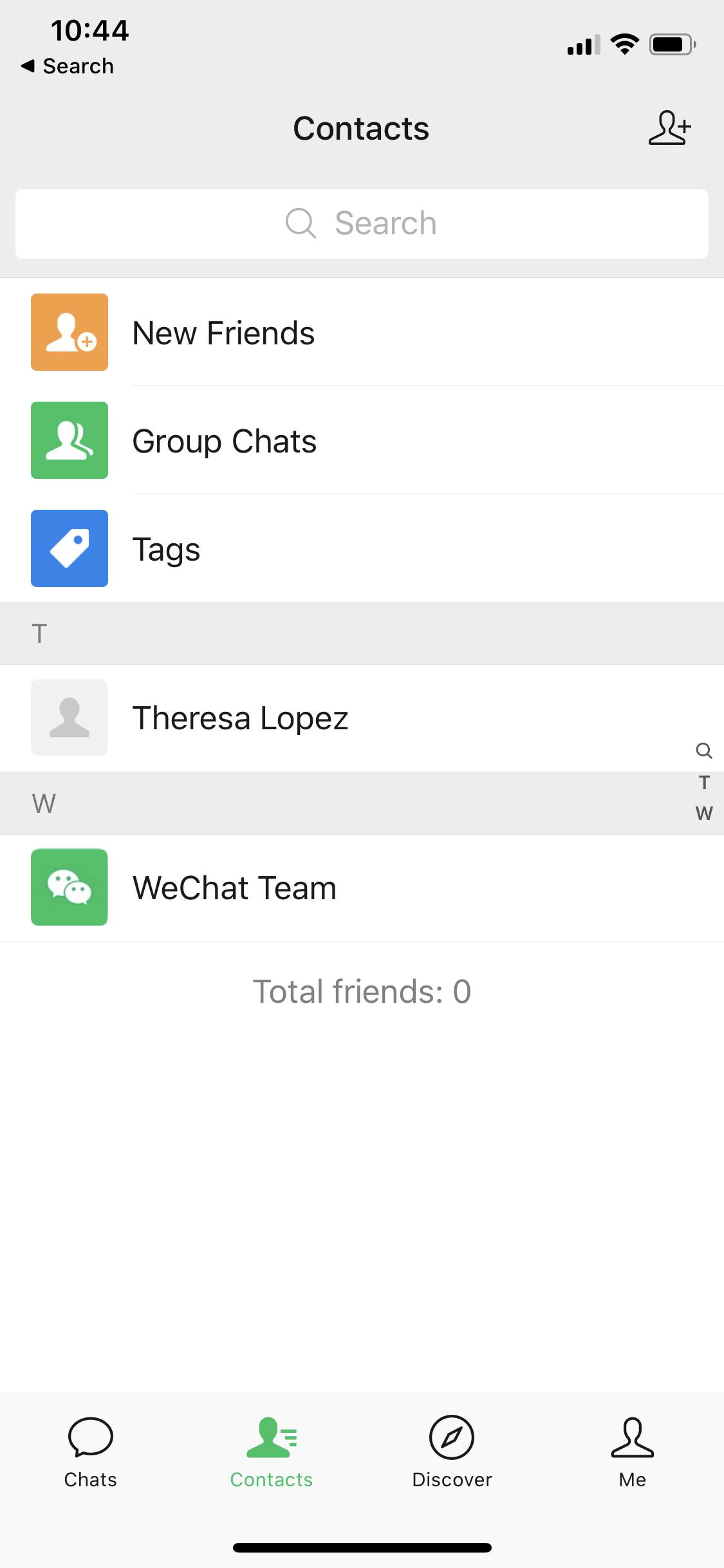Open the WeChat Team contact
Image resolution: width=724 pixels, height=1568 pixels.
pyautogui.click(x=362, y=888)
